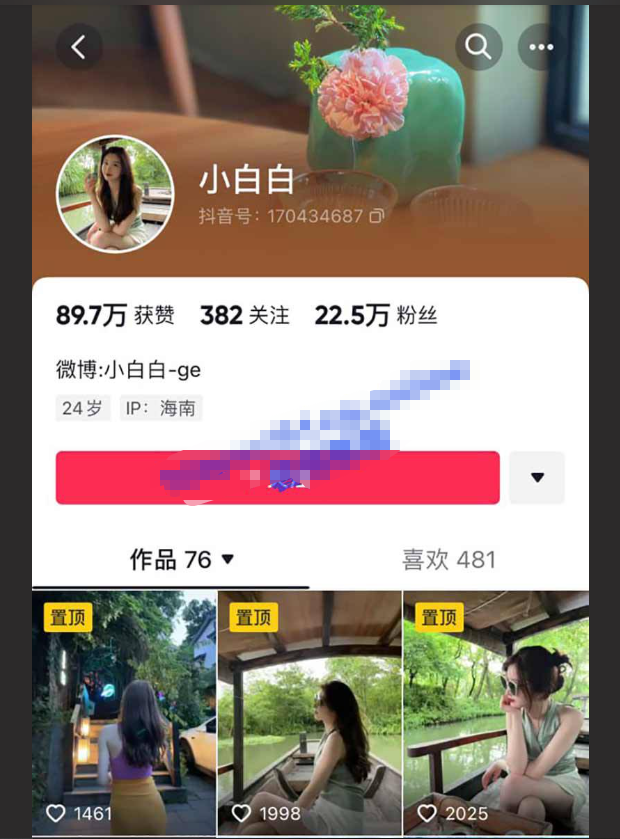Open search on this profile
Viewport: 620px width, 839px height.
[x=478, y=47]
